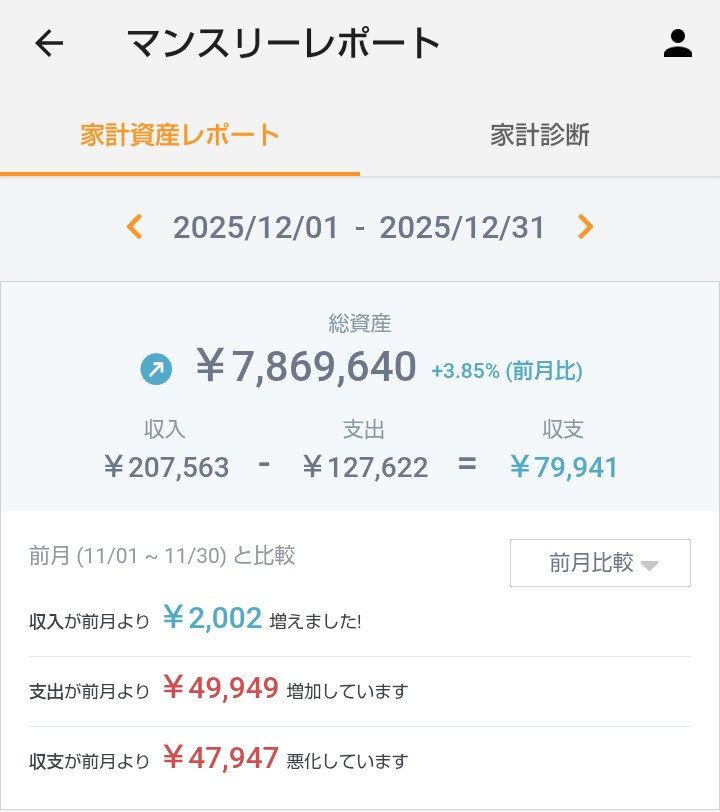The image size is (720, 812).
Task: Go back from マンスリーレポート
Action: point(49,44)
